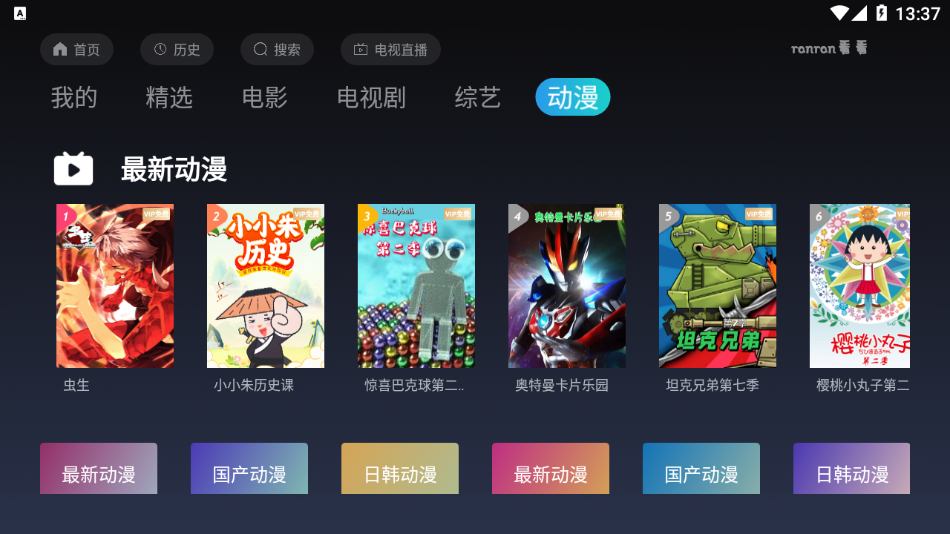The image size is (950, 534).
Task: Switch to the 电视剧 tab
Action: [x=371, y=97]
